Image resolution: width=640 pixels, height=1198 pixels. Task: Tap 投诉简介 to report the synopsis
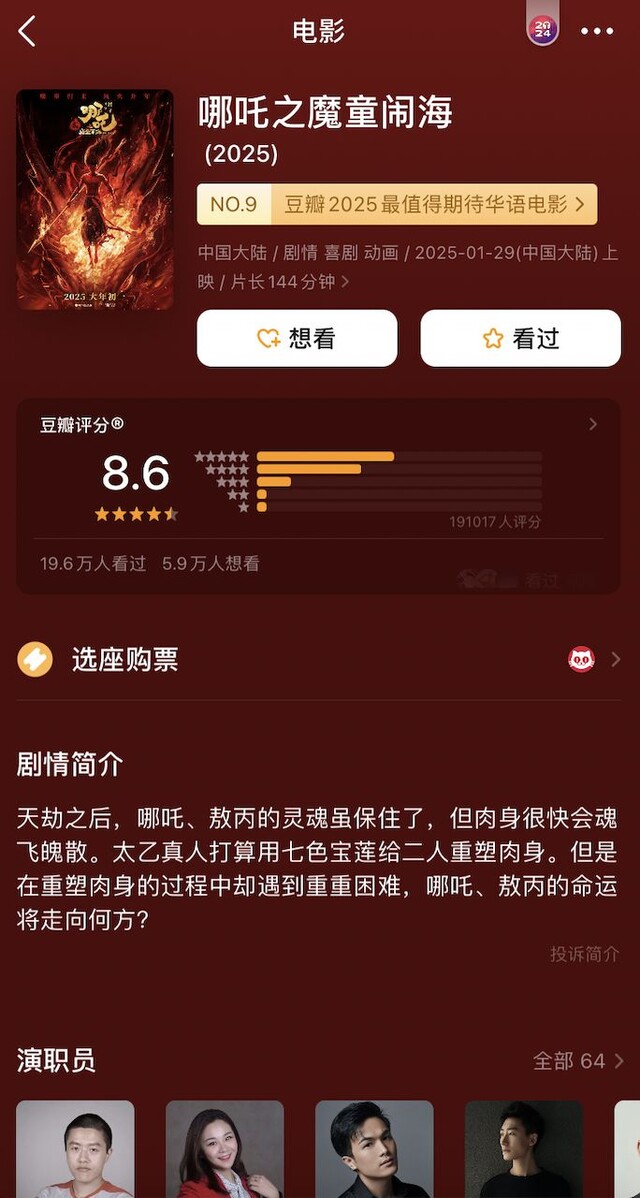(584, 954)
